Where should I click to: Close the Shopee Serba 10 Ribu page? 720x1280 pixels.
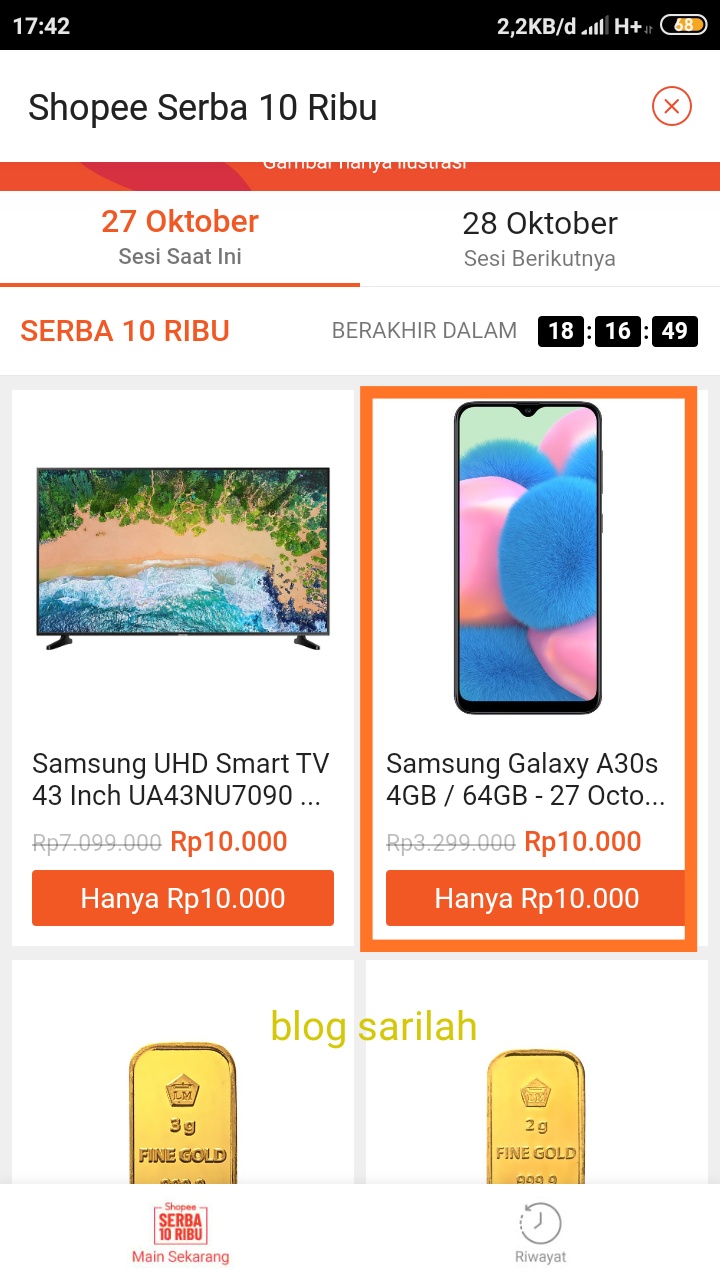pos(672,106)
